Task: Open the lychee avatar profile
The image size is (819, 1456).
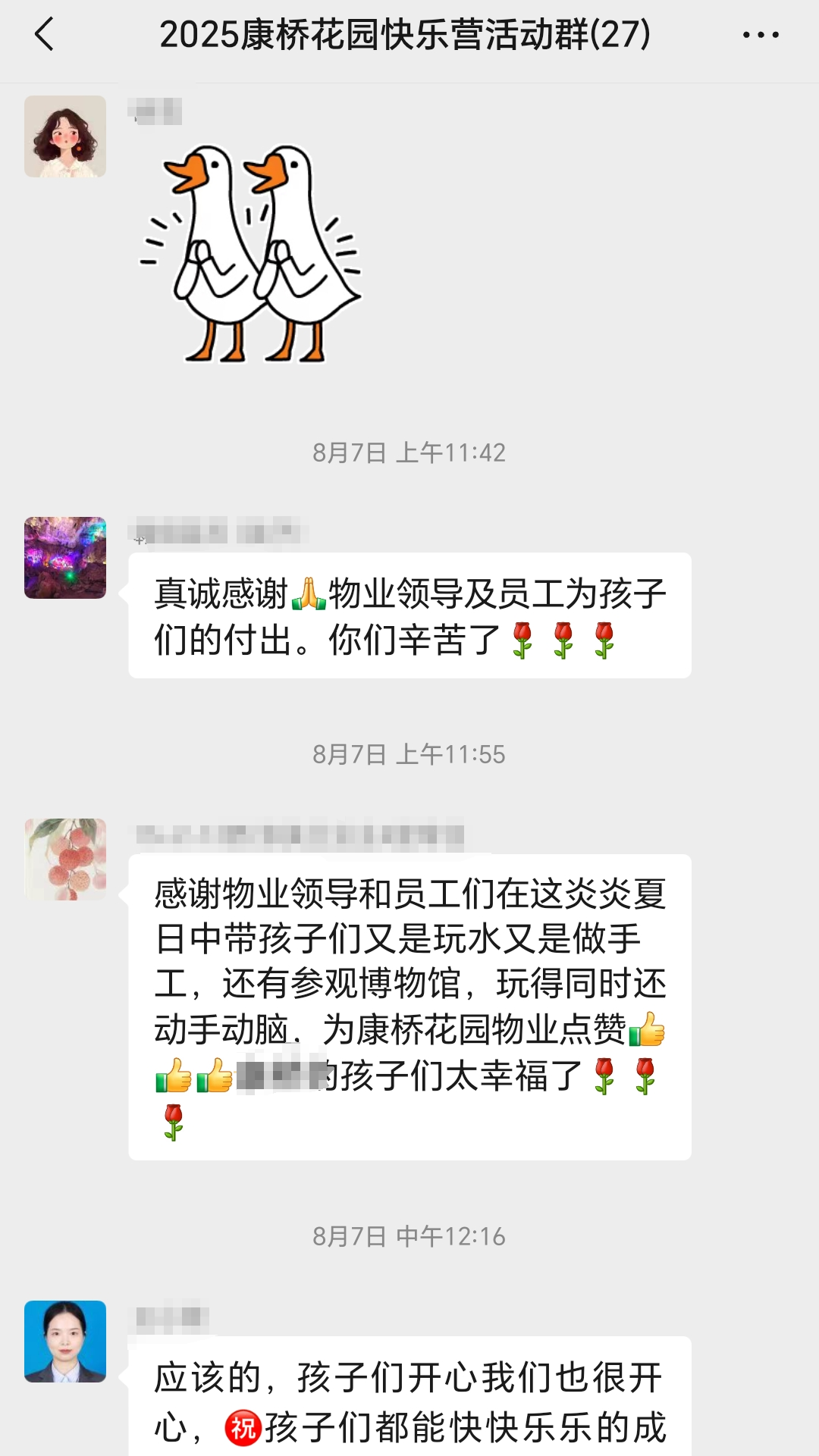Action: 65,860
